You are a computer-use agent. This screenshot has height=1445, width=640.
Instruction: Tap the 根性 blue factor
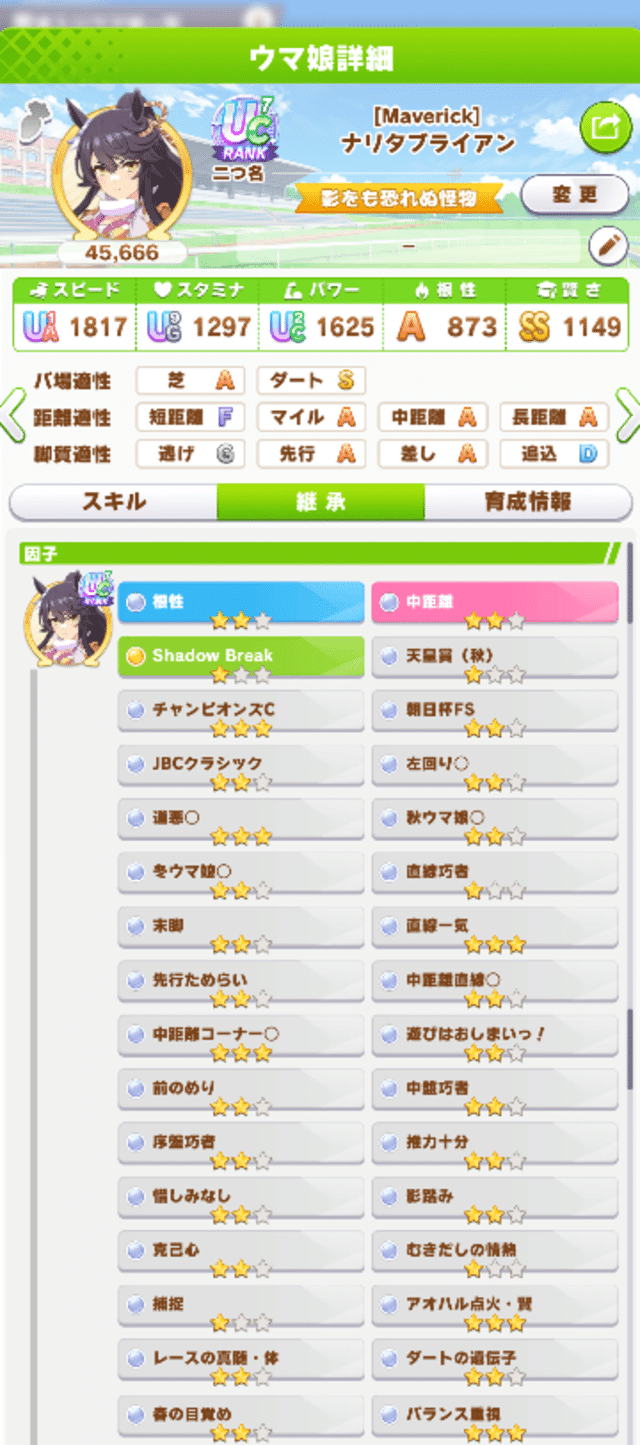(241, 603)
